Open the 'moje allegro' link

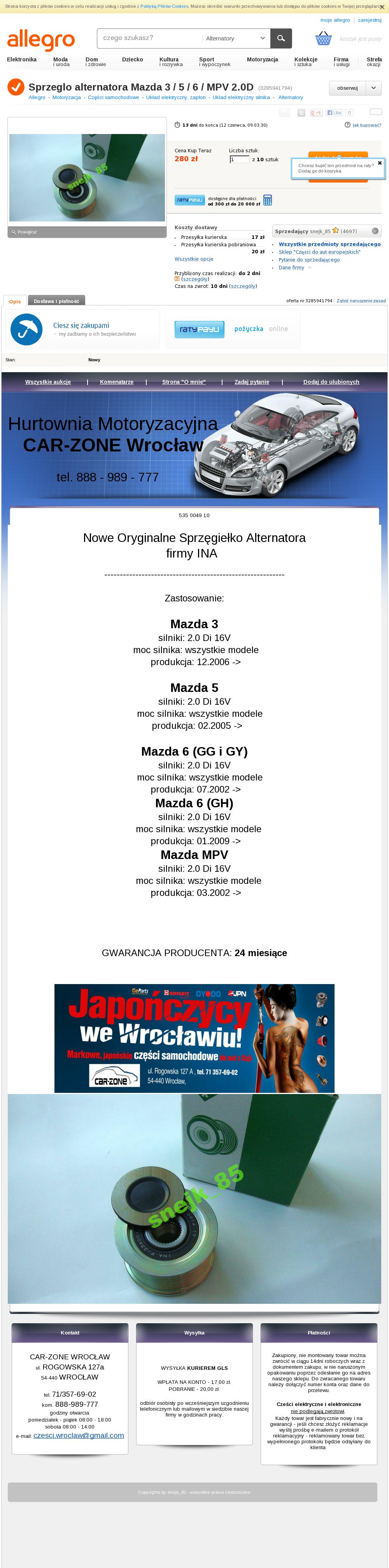[x=335, y=20]
